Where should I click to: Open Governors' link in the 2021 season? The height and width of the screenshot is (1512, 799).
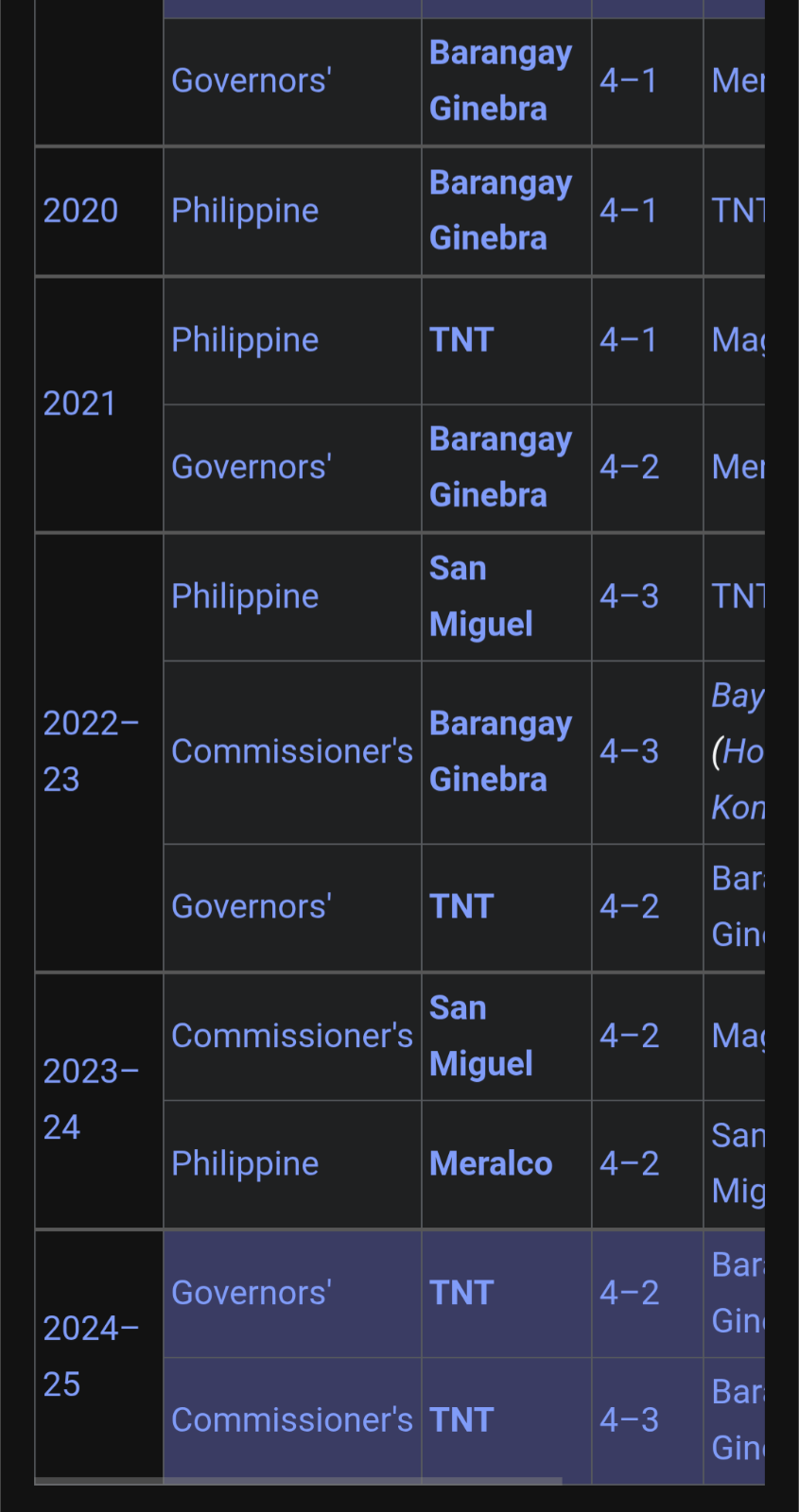(x=251, y=467)
